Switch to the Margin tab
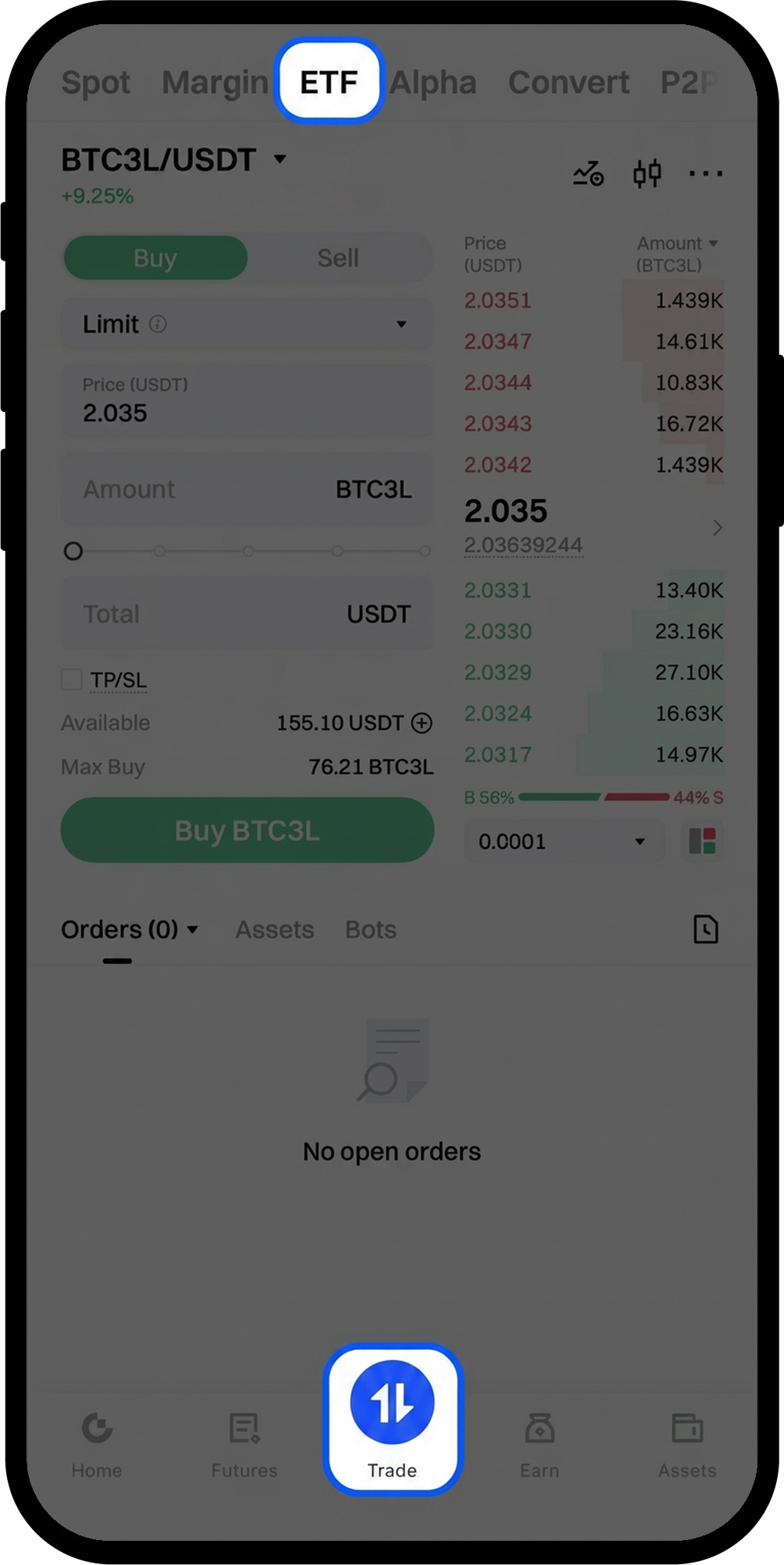The height and width of the screenshot is (1565, 784). click(215, 83)
